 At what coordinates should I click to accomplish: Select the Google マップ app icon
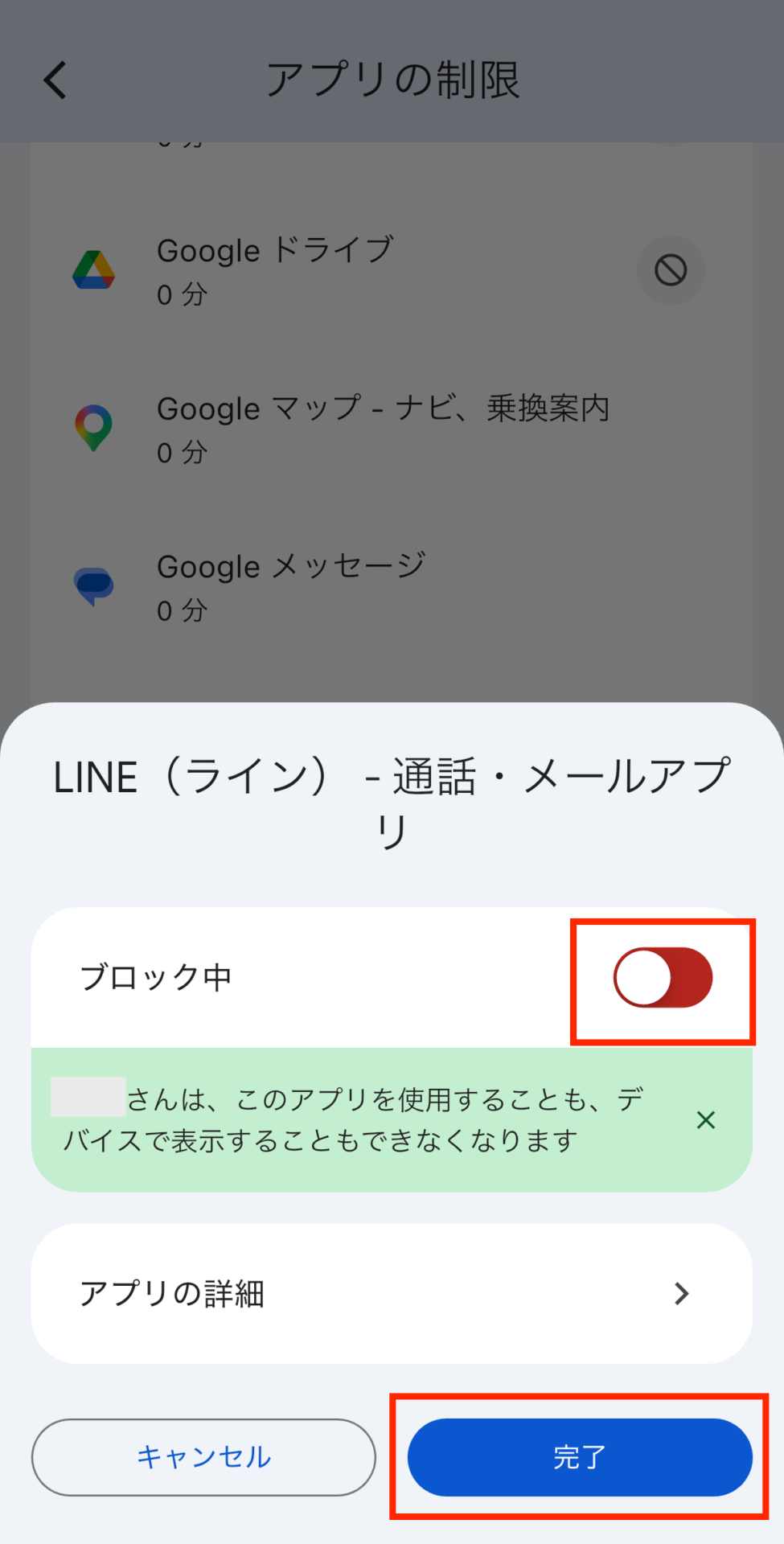pyautogui.click(x=94, y=427)
